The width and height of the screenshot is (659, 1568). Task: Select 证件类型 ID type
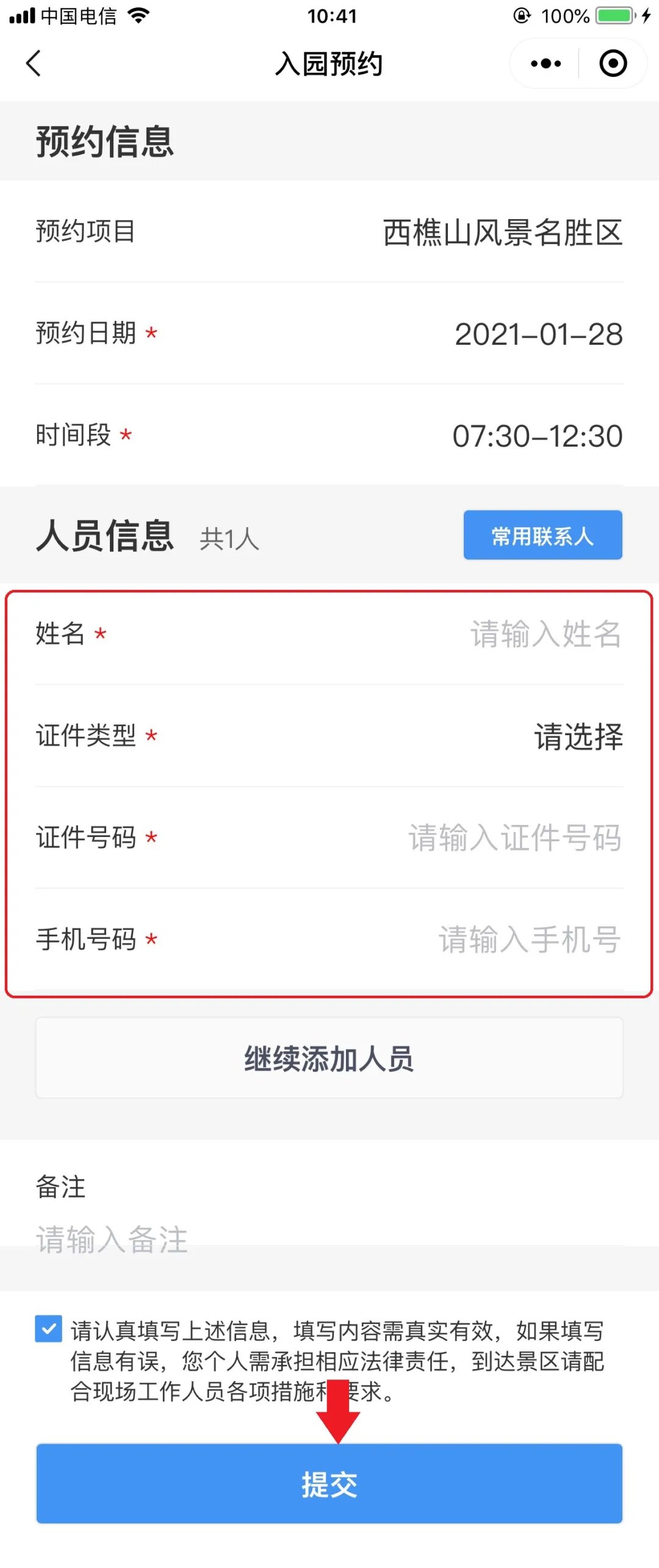point(577,736)
